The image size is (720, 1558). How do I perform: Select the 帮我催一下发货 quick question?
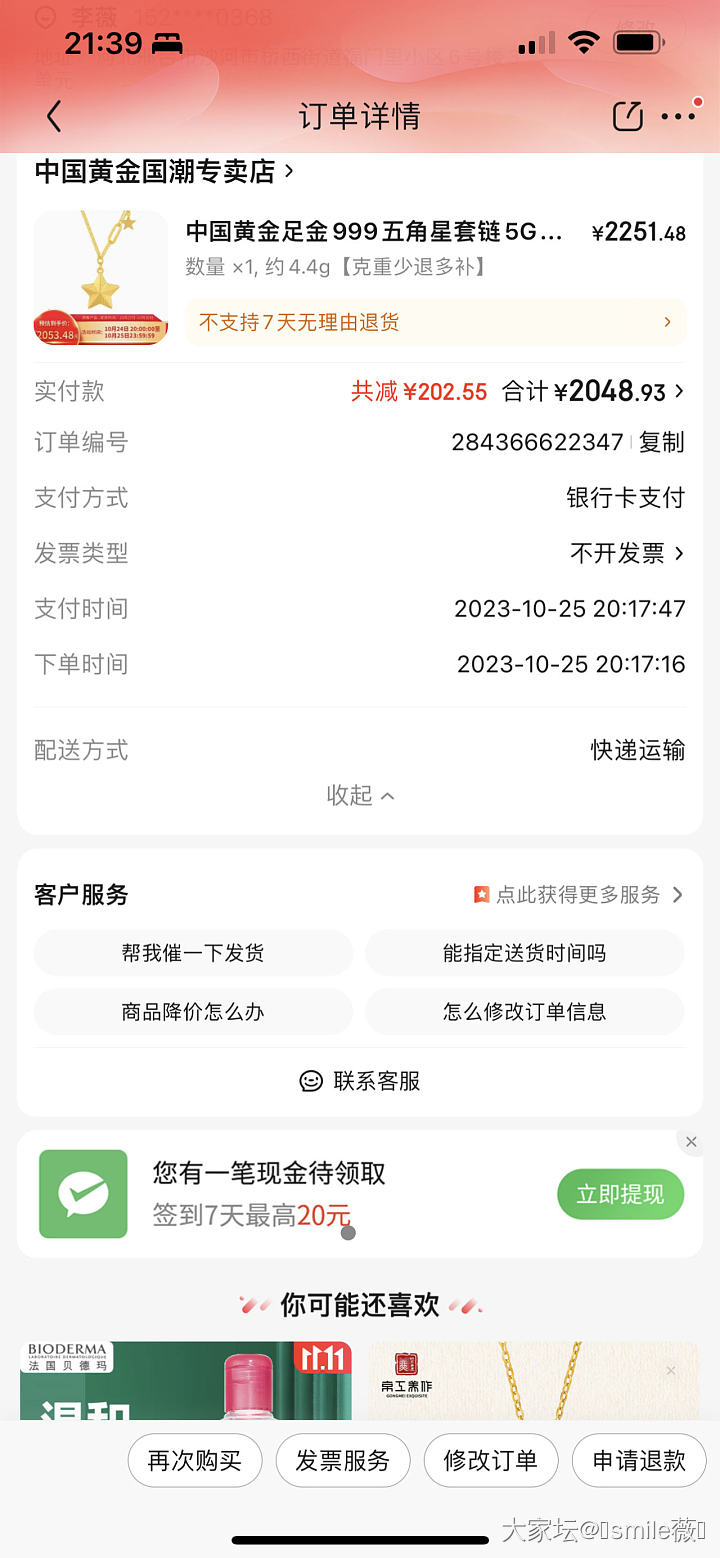point(193,953)
